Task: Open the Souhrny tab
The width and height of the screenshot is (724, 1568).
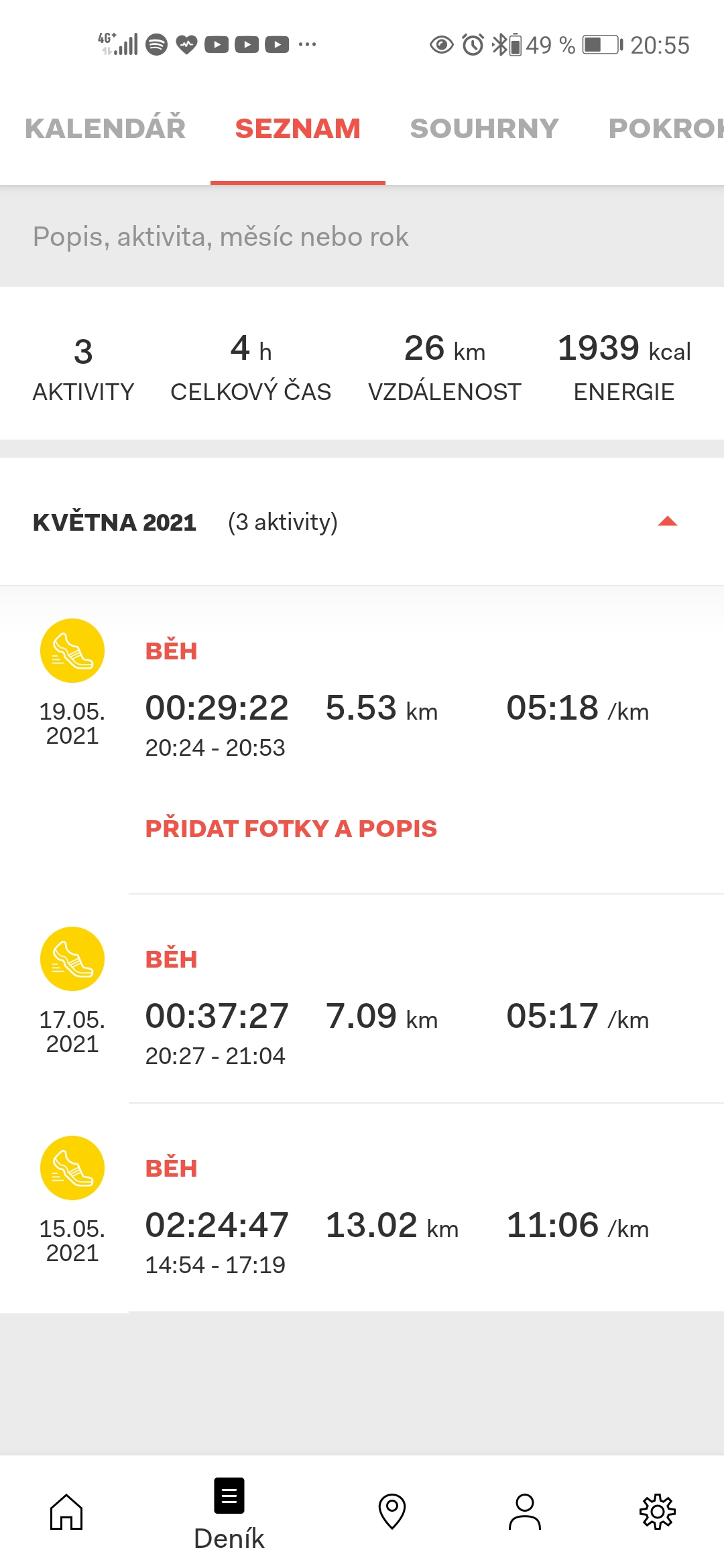Action: [484, 128]
